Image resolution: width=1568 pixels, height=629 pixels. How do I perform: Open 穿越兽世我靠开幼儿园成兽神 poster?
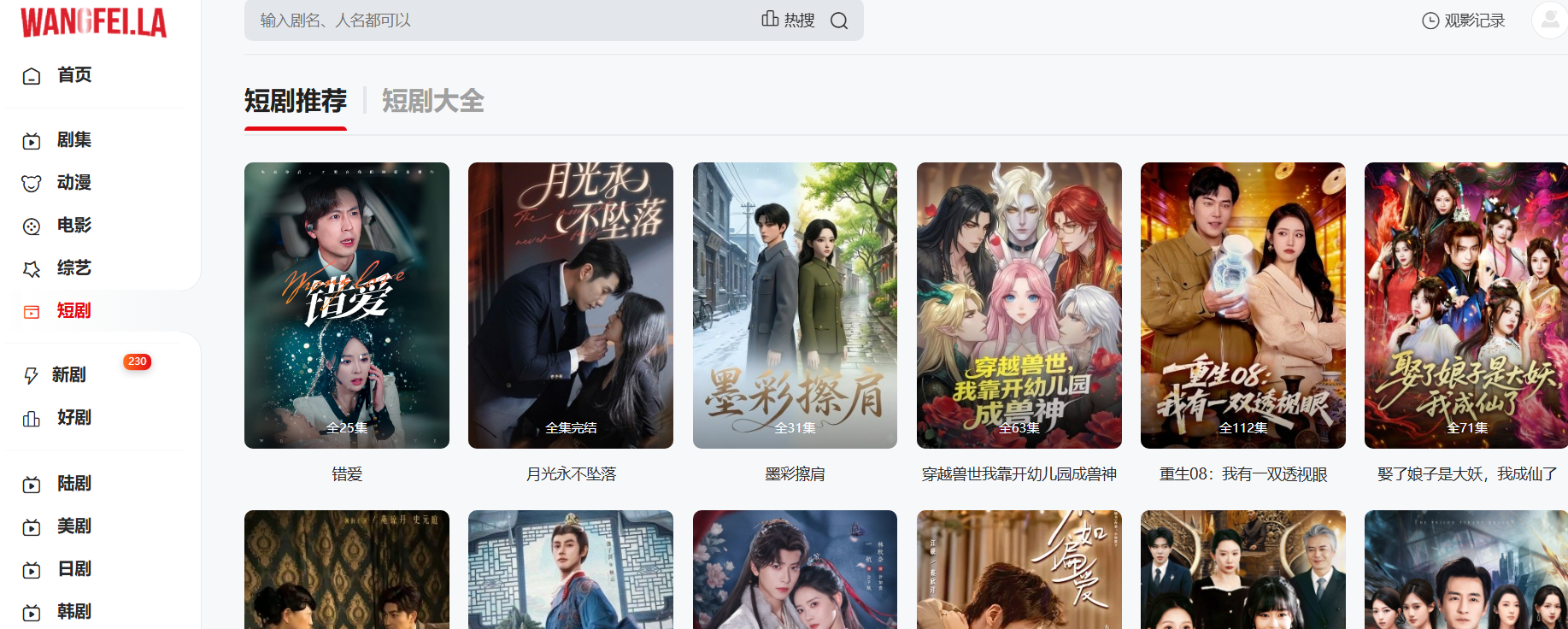coord(1019,305)
